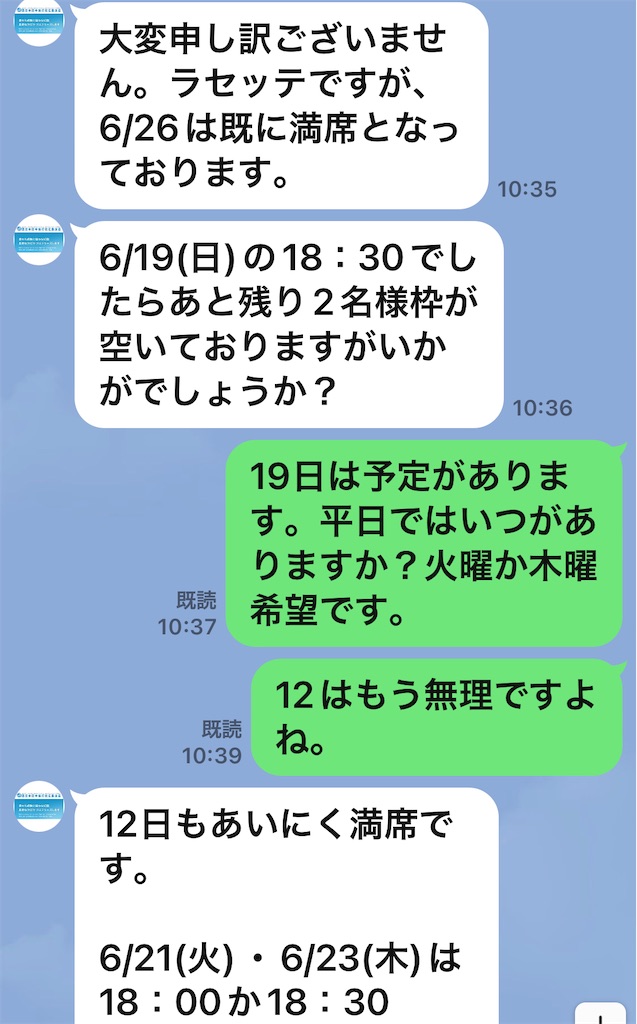The width and height of the screenshot is (637, 1024).
Task: View sender profile beside 12日もあいにく満席 message
Action: [39, 806]
